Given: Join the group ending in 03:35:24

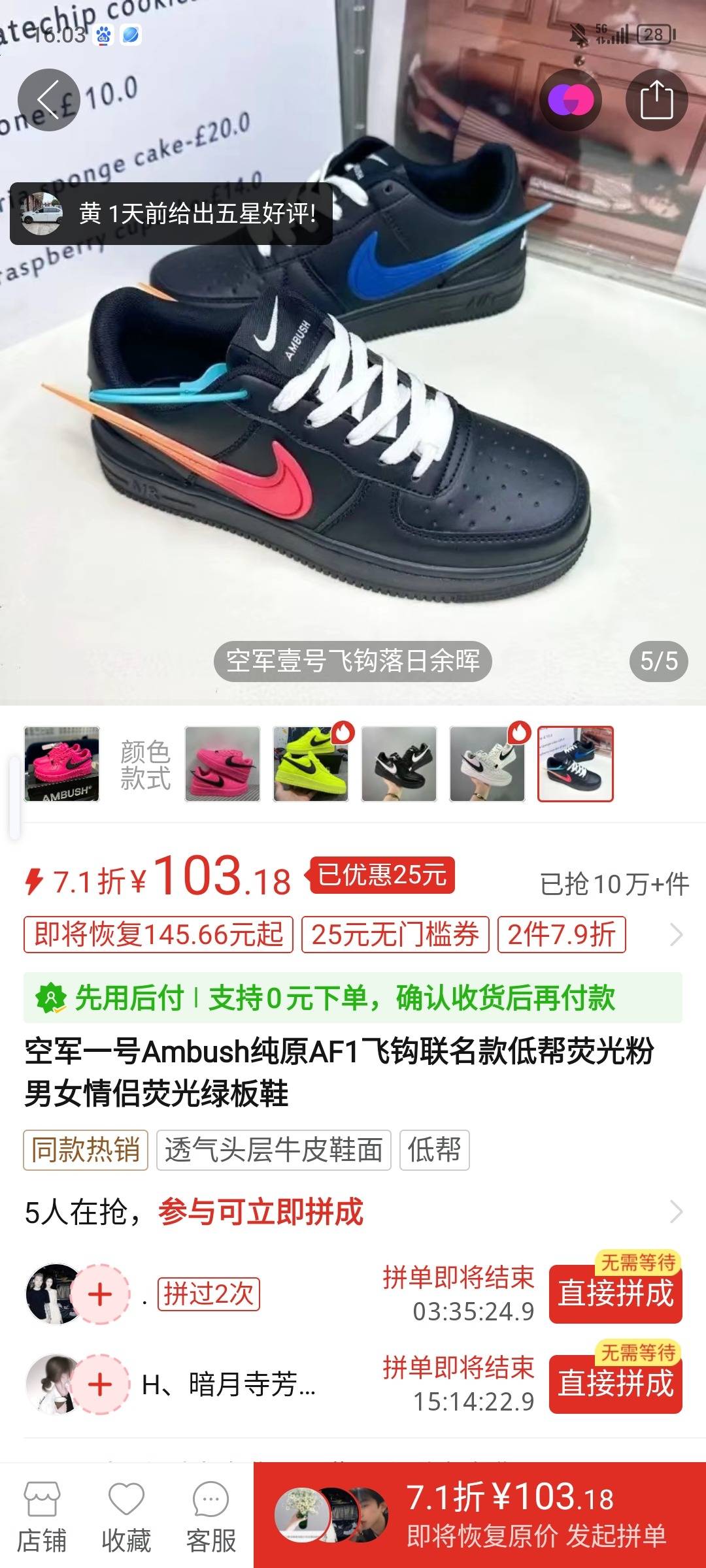Looking at the screenshot, I should pyautogui.click(x=615, y=1294).
